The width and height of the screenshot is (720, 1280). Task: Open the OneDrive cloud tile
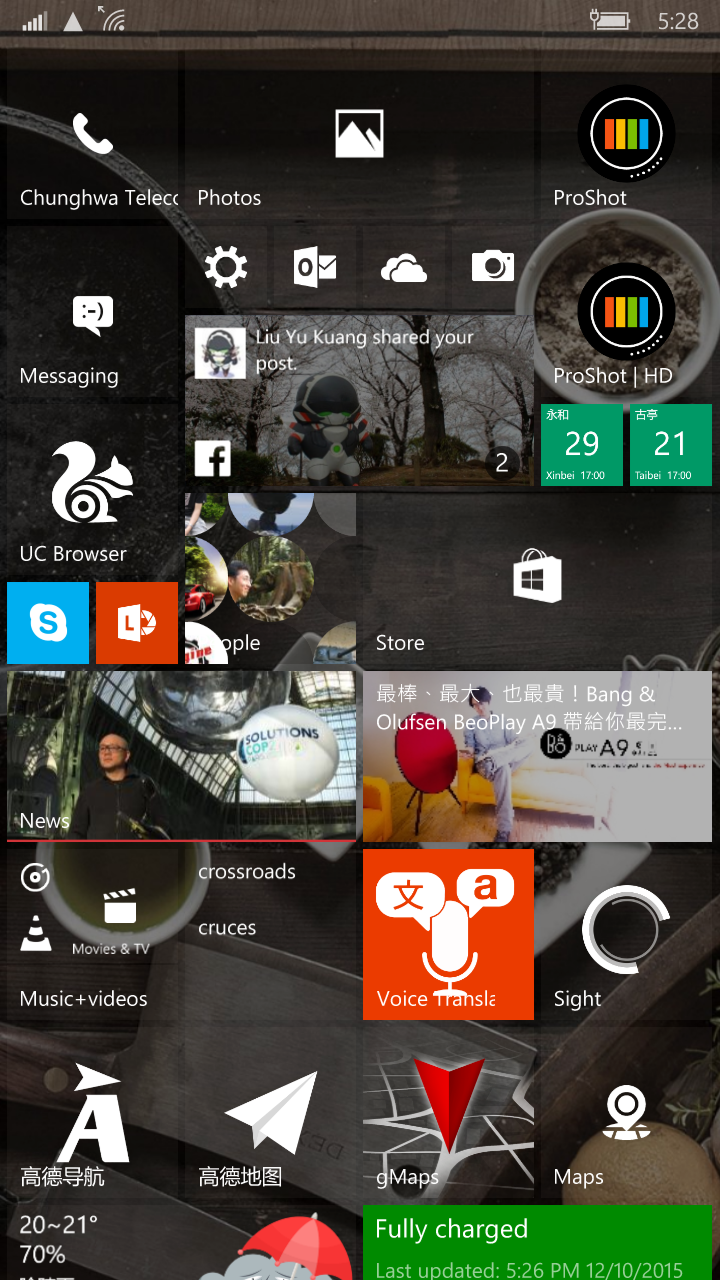[404, 267]
